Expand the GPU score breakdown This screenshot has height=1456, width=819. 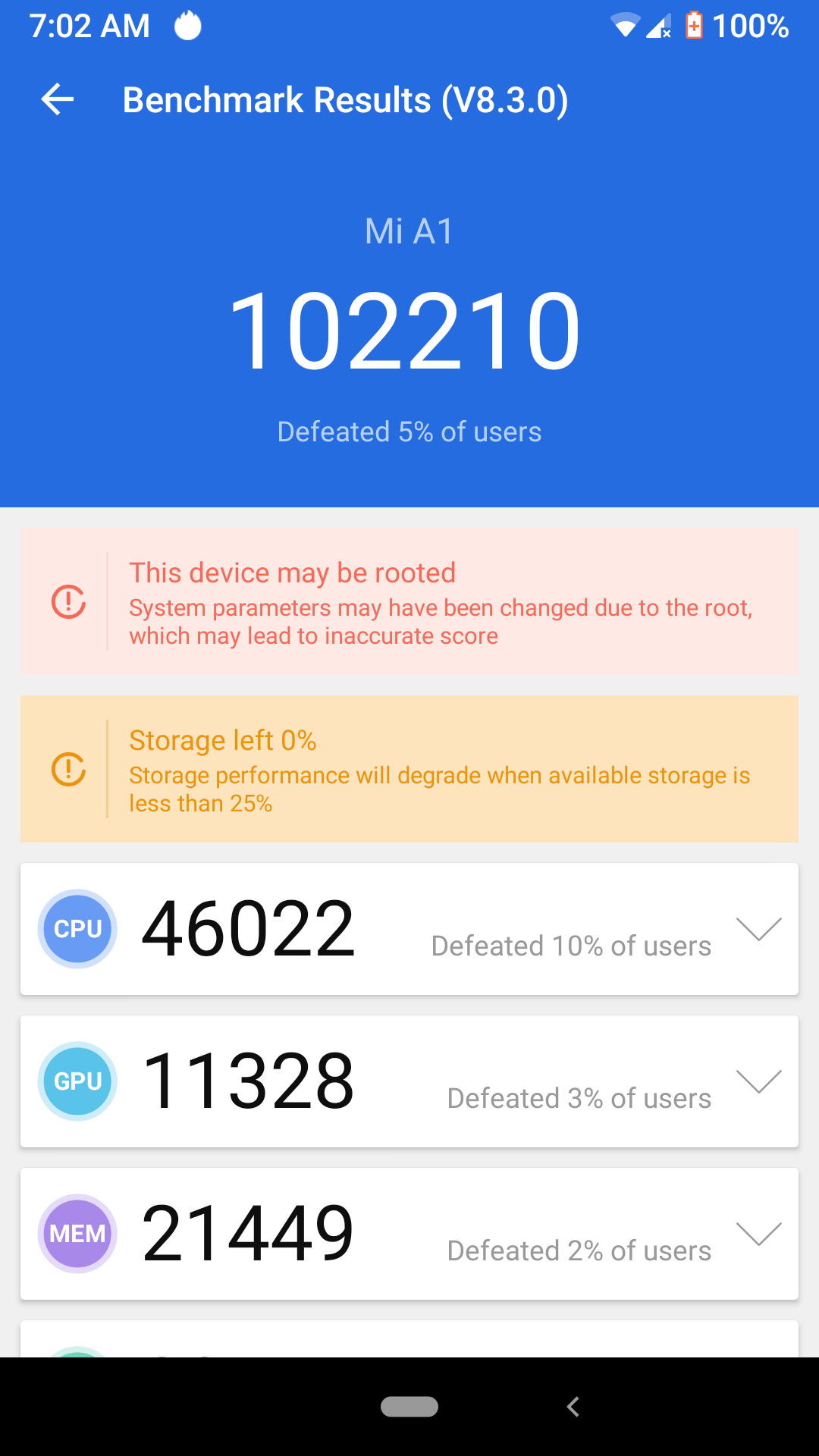758,1081
